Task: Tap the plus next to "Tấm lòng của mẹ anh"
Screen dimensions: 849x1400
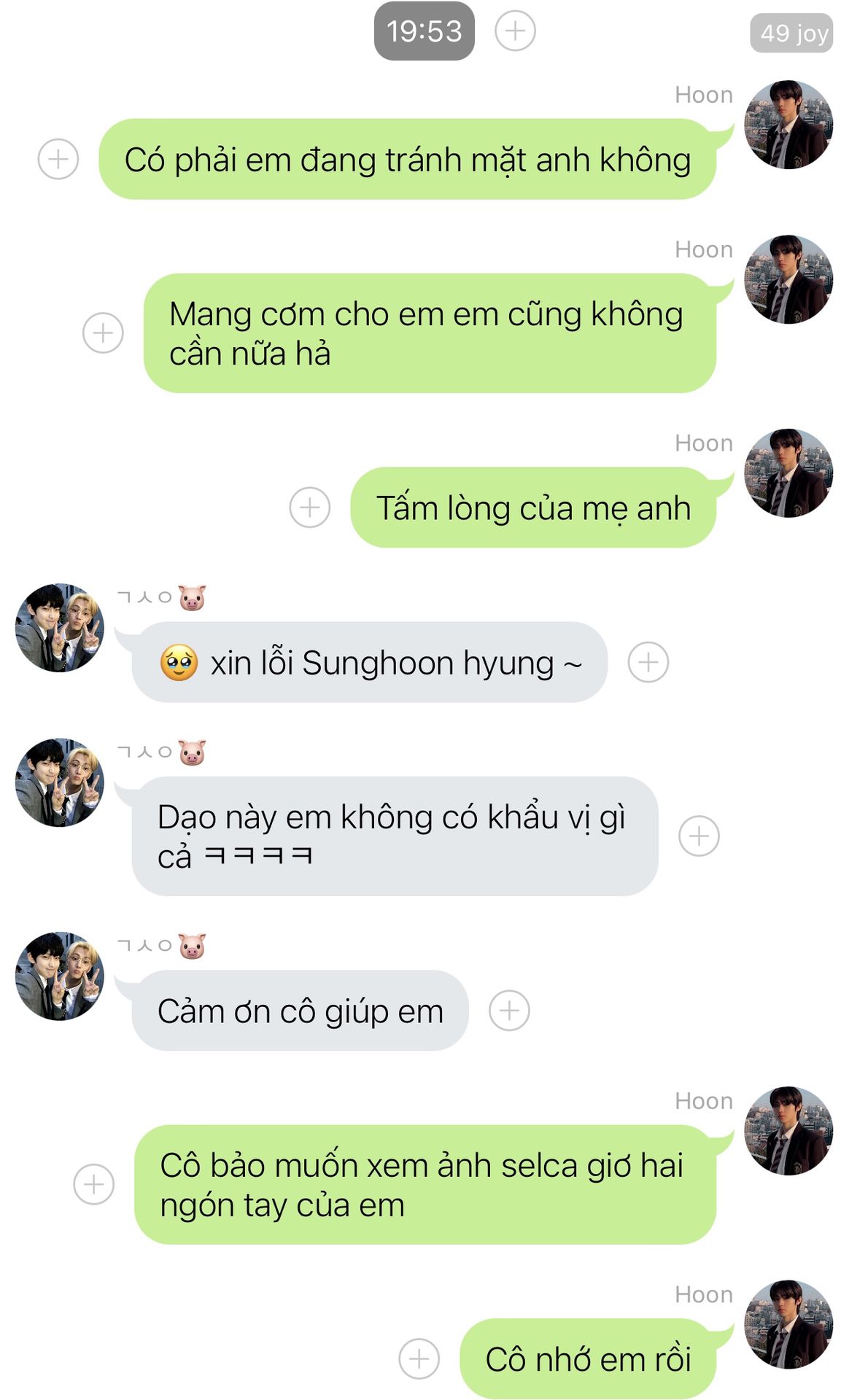Action: click(x=310, y=507)
